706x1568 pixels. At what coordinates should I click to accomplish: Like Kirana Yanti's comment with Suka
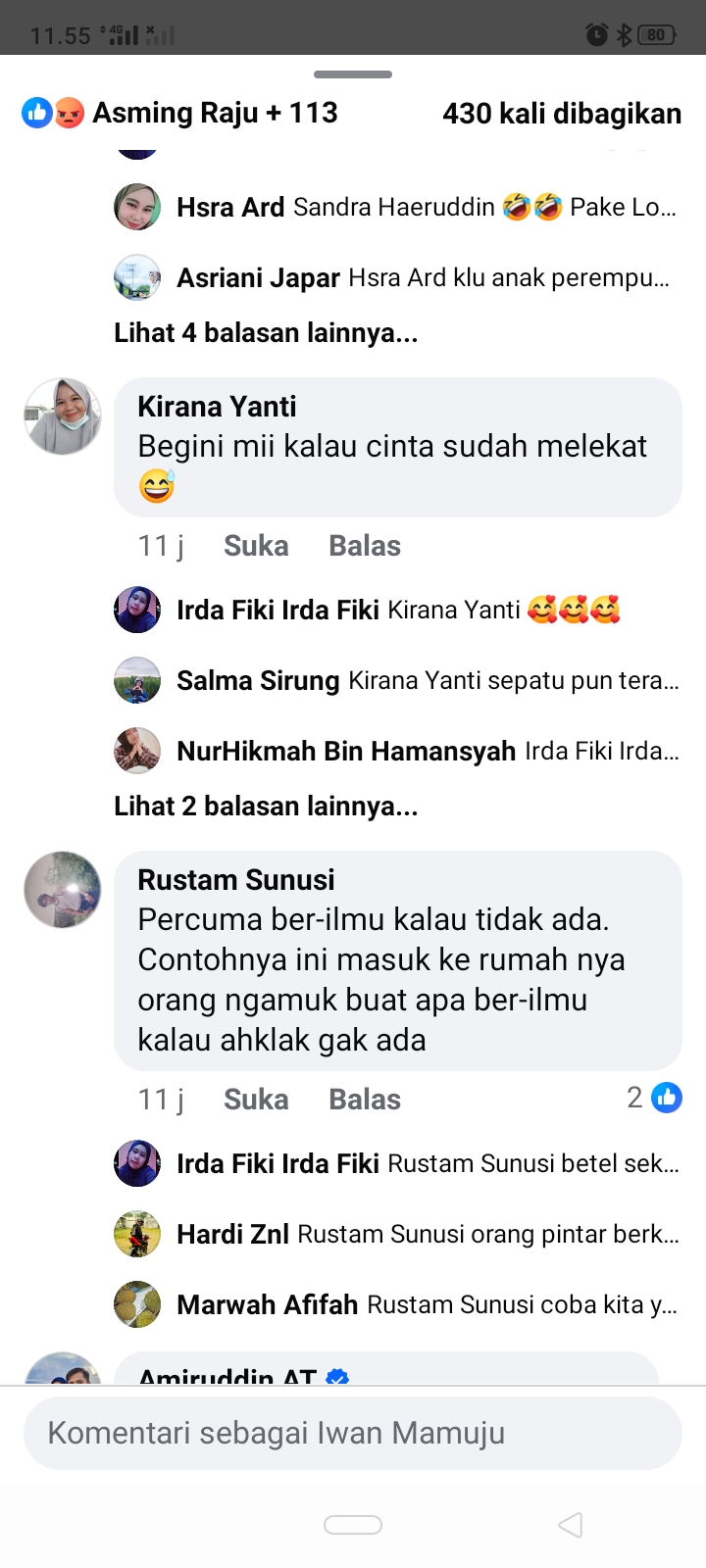256,546
